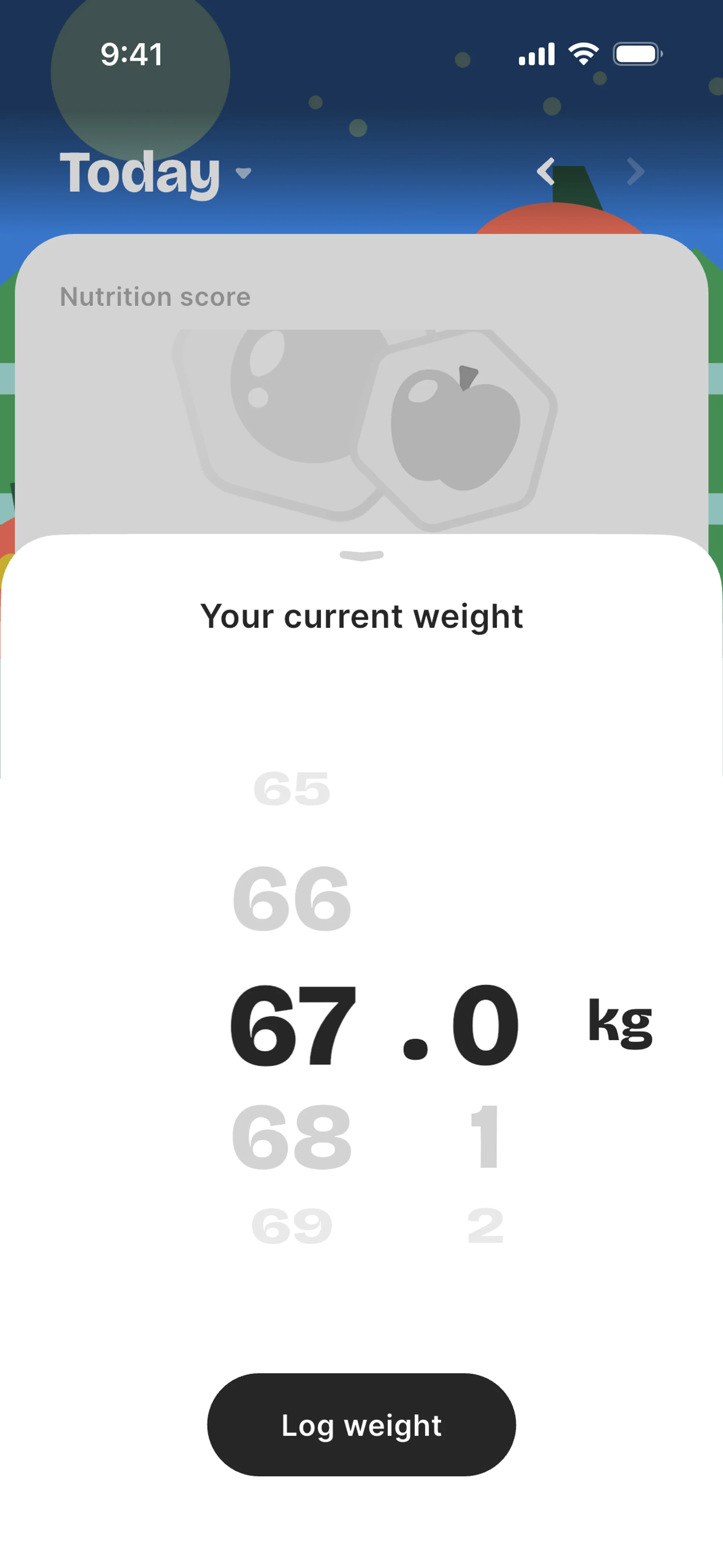The image size is (723, 1568).
Task: Tap the sheet drag handle
Action: 361,555
